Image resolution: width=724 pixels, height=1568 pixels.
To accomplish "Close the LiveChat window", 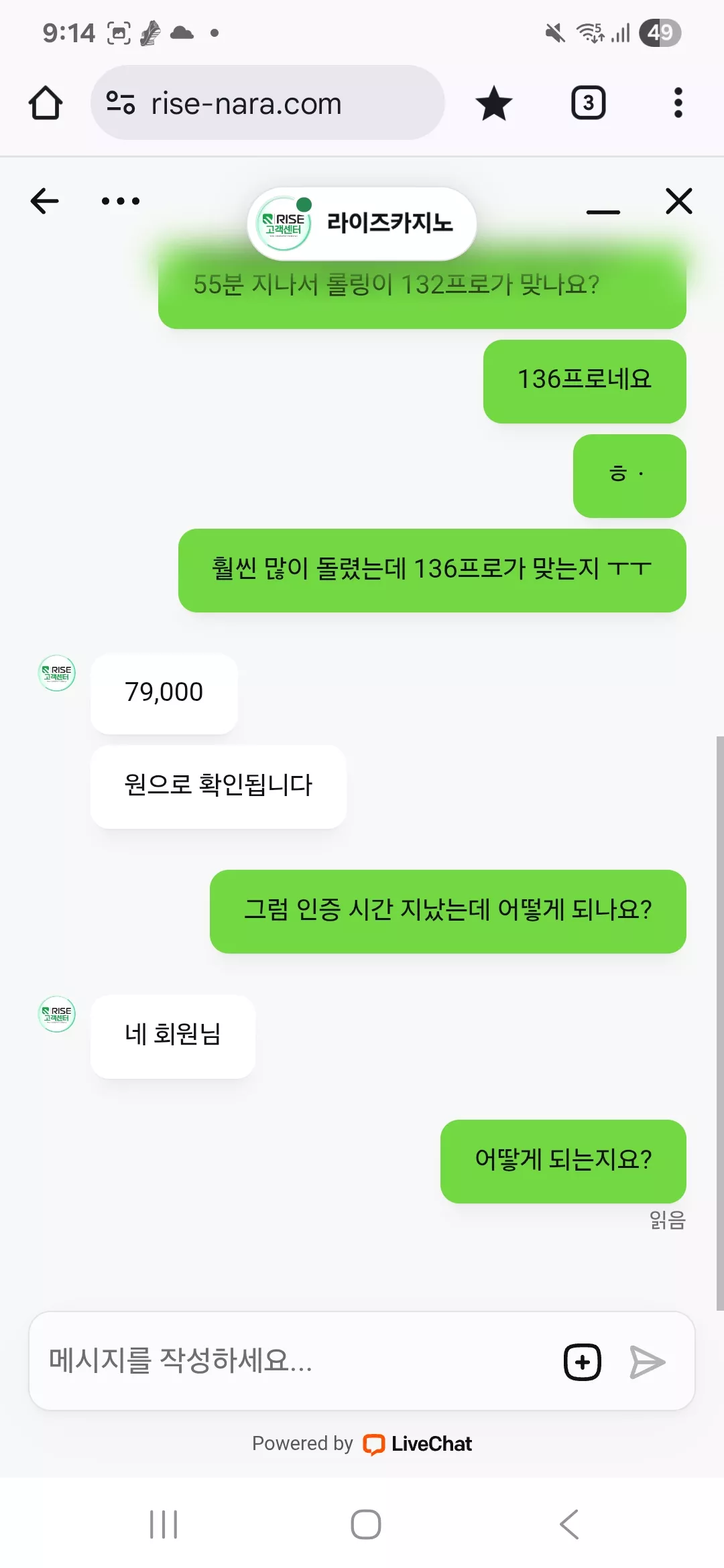I will (679, 201).
